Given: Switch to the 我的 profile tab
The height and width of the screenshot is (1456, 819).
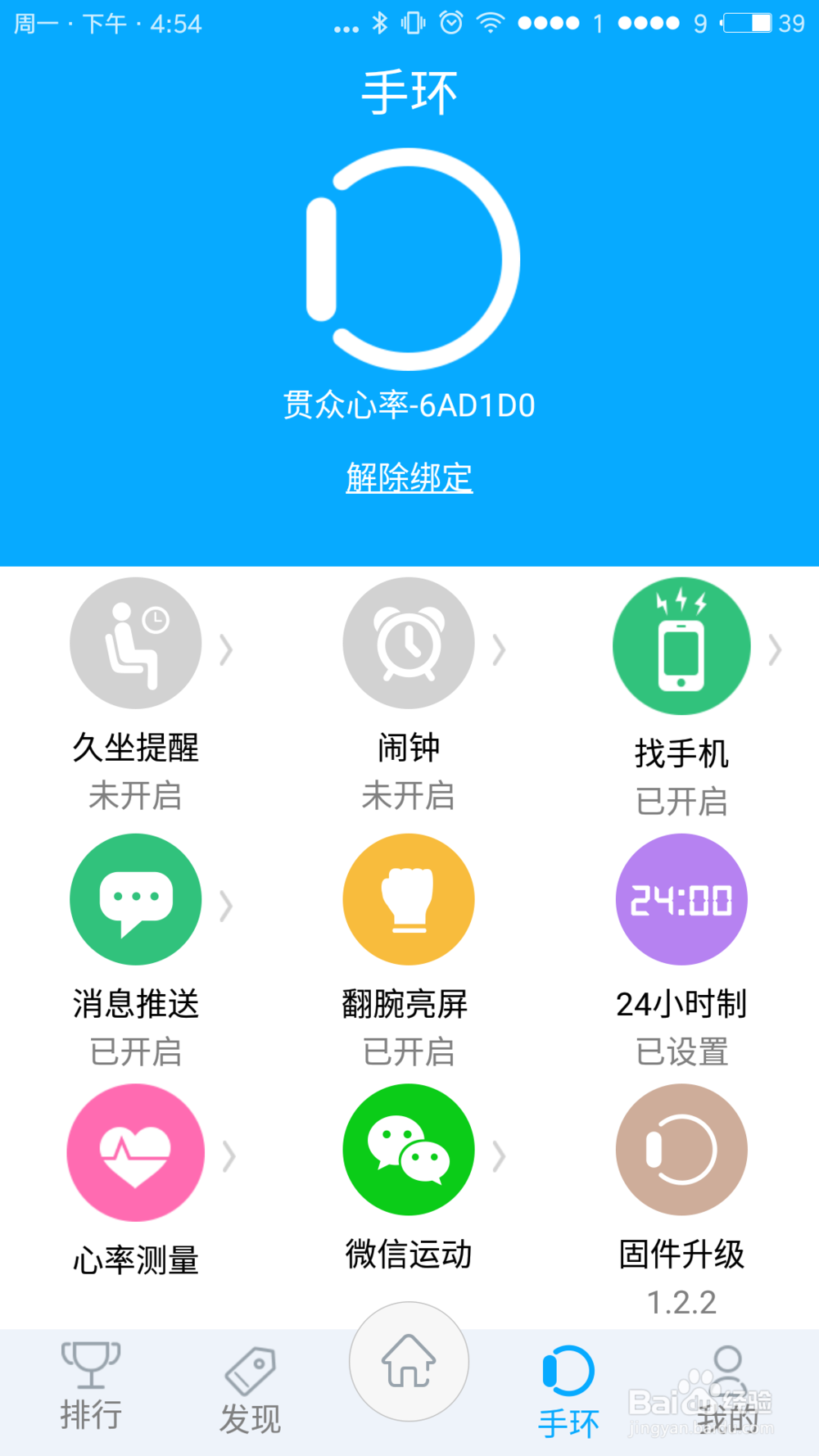Looking at the screenshot, I should coord(727,1390).
